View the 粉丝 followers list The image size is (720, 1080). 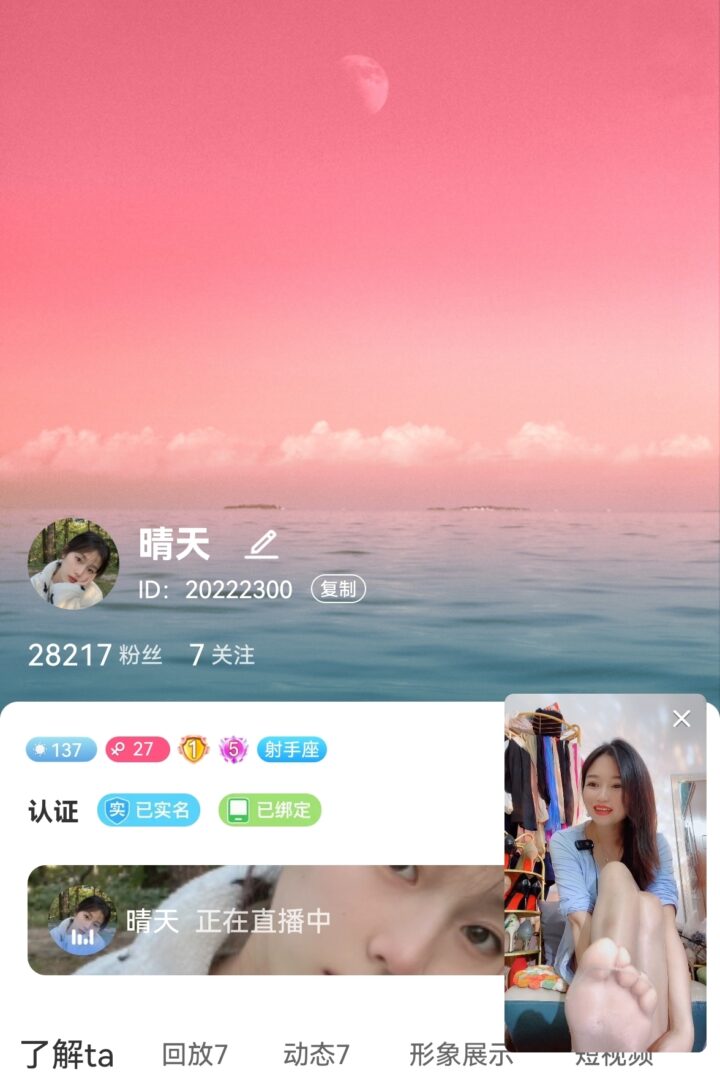coord(95,655)
